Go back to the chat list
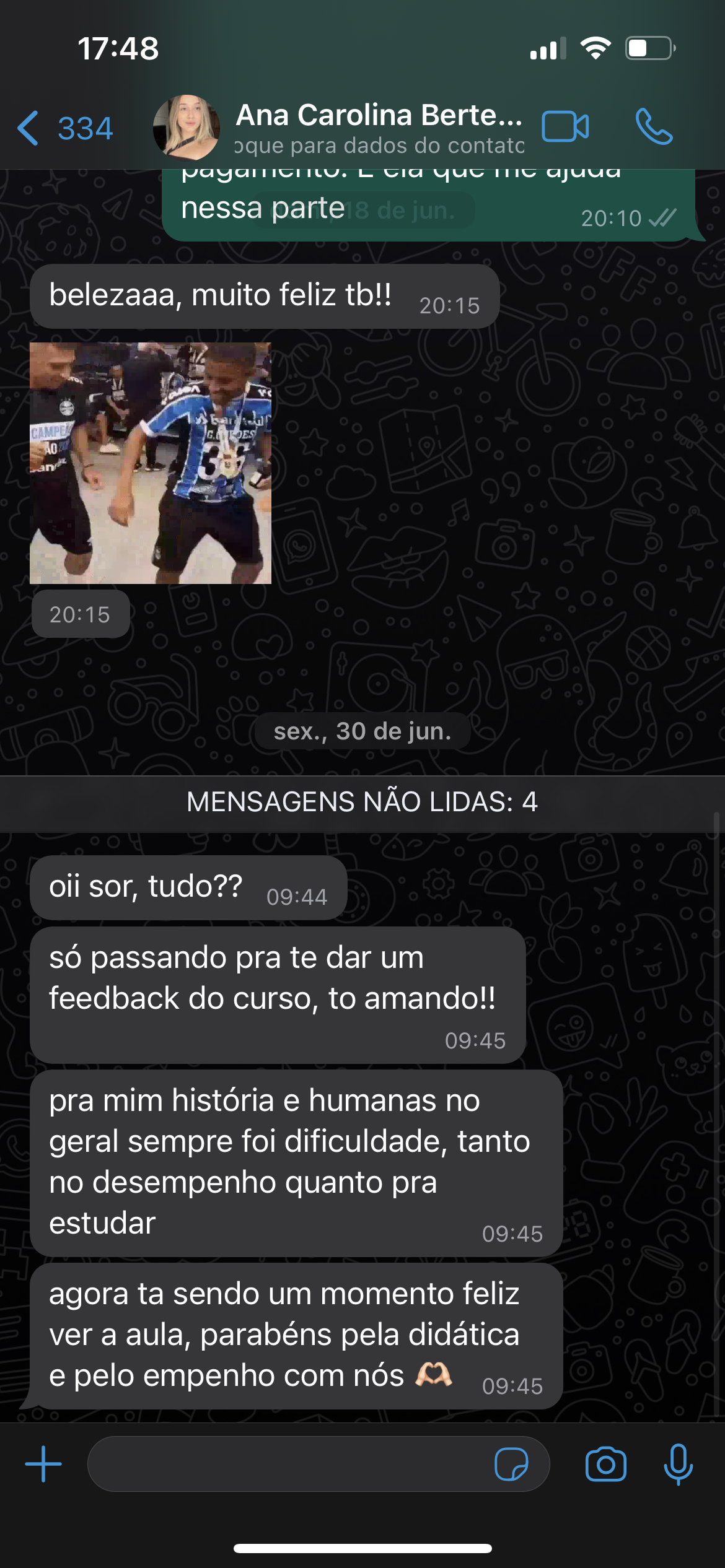Screen dimensions: 725x1568 point(64,128)
